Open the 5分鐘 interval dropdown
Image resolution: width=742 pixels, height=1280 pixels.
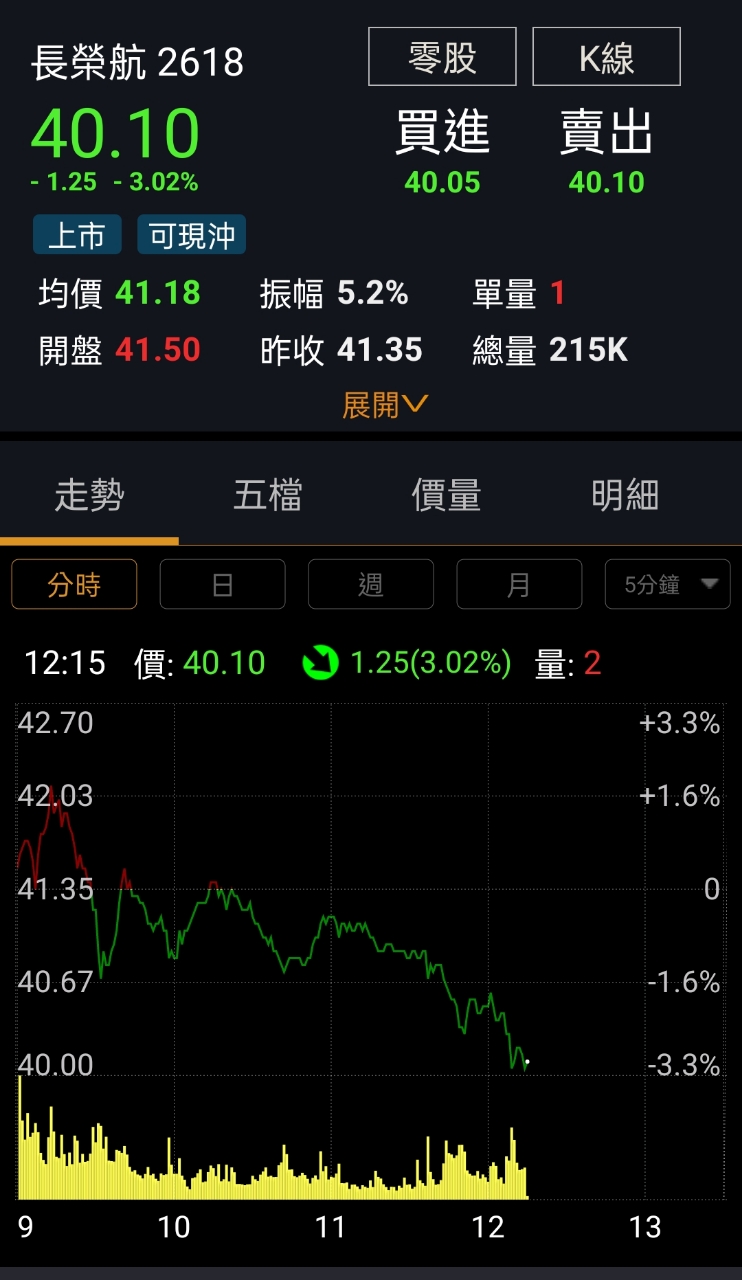pos(668,584)
